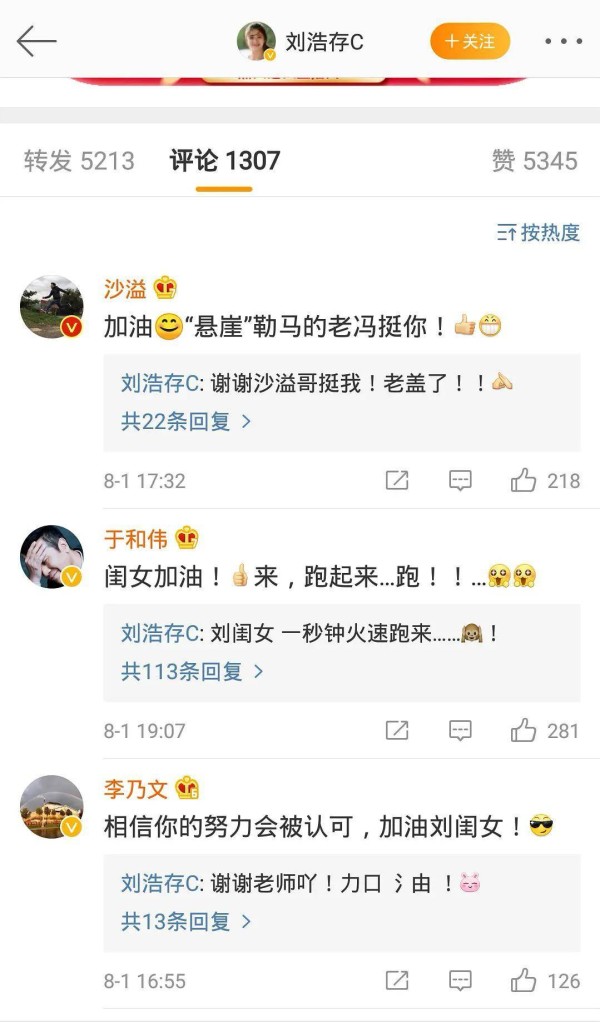
Task: Reply to 于和伟's comment
Action: coord(460,731)
